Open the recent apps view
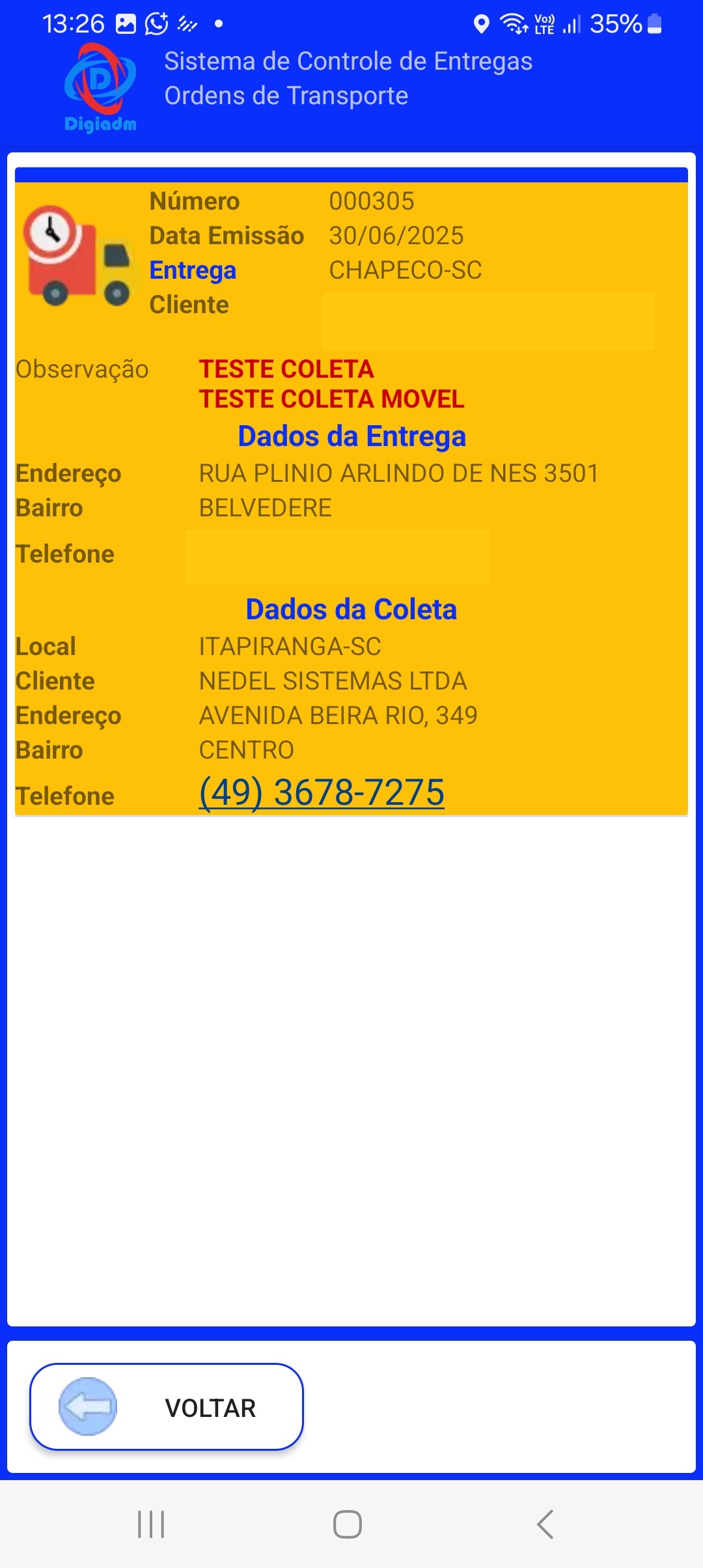This screenshot has height=1568, width=703. coord(151,1524)
